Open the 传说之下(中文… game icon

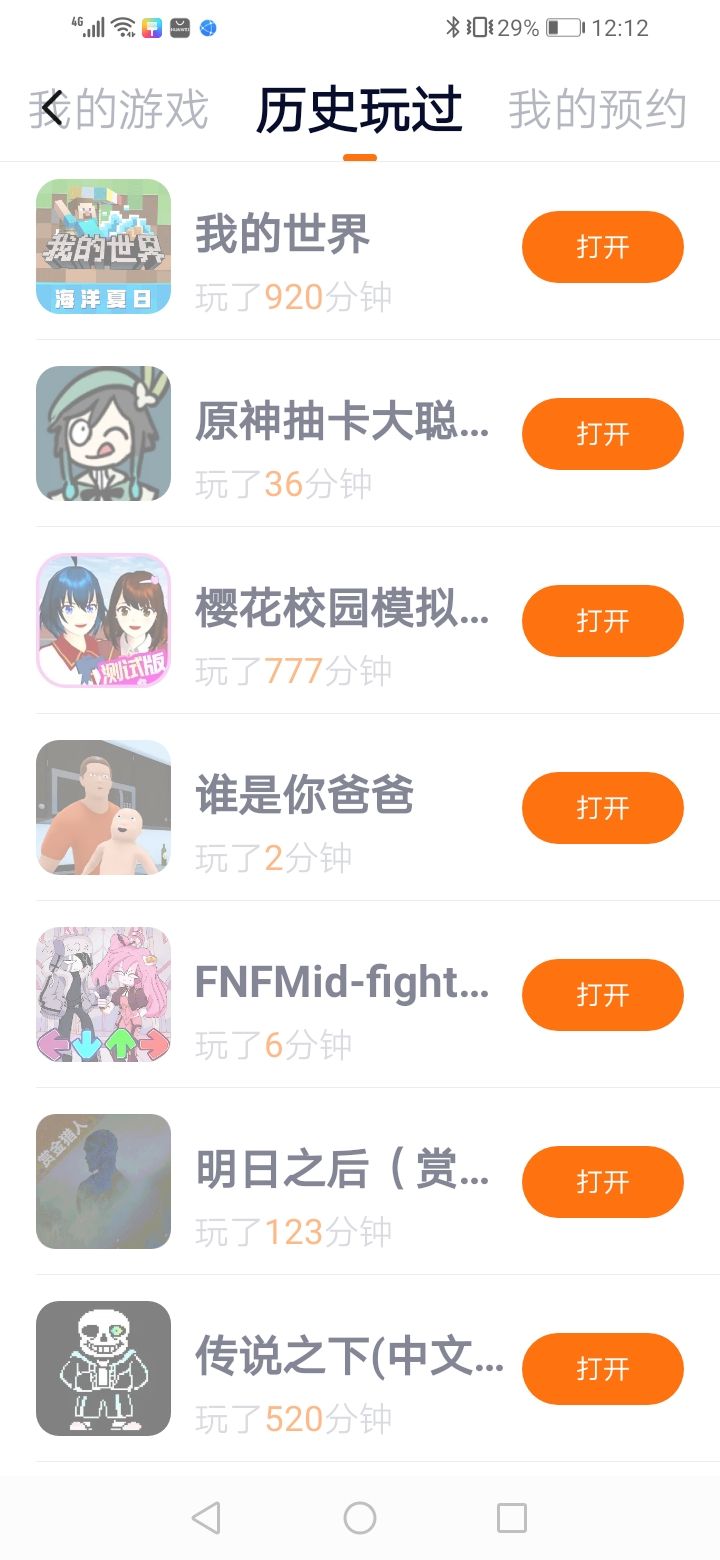point(104,1369)
